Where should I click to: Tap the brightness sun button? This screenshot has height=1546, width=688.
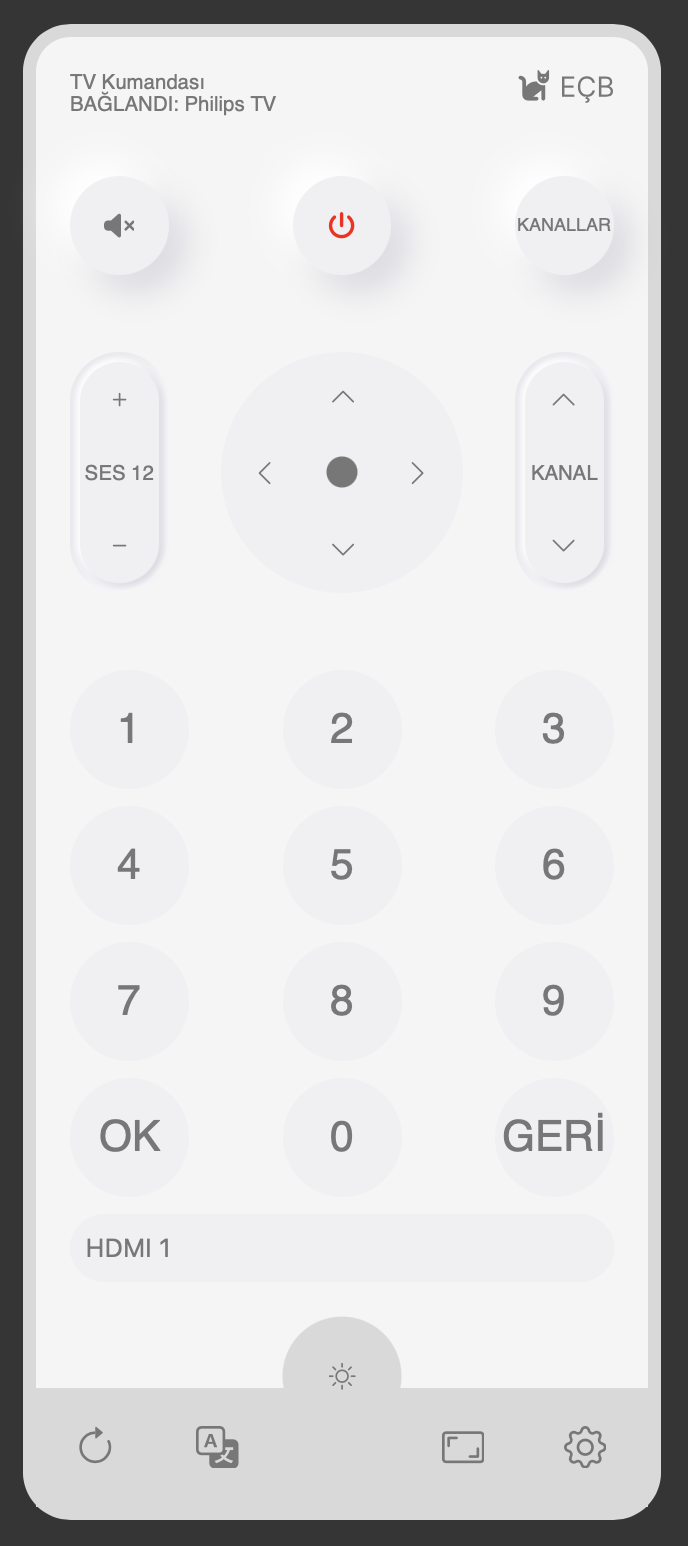pos(342,1375)
